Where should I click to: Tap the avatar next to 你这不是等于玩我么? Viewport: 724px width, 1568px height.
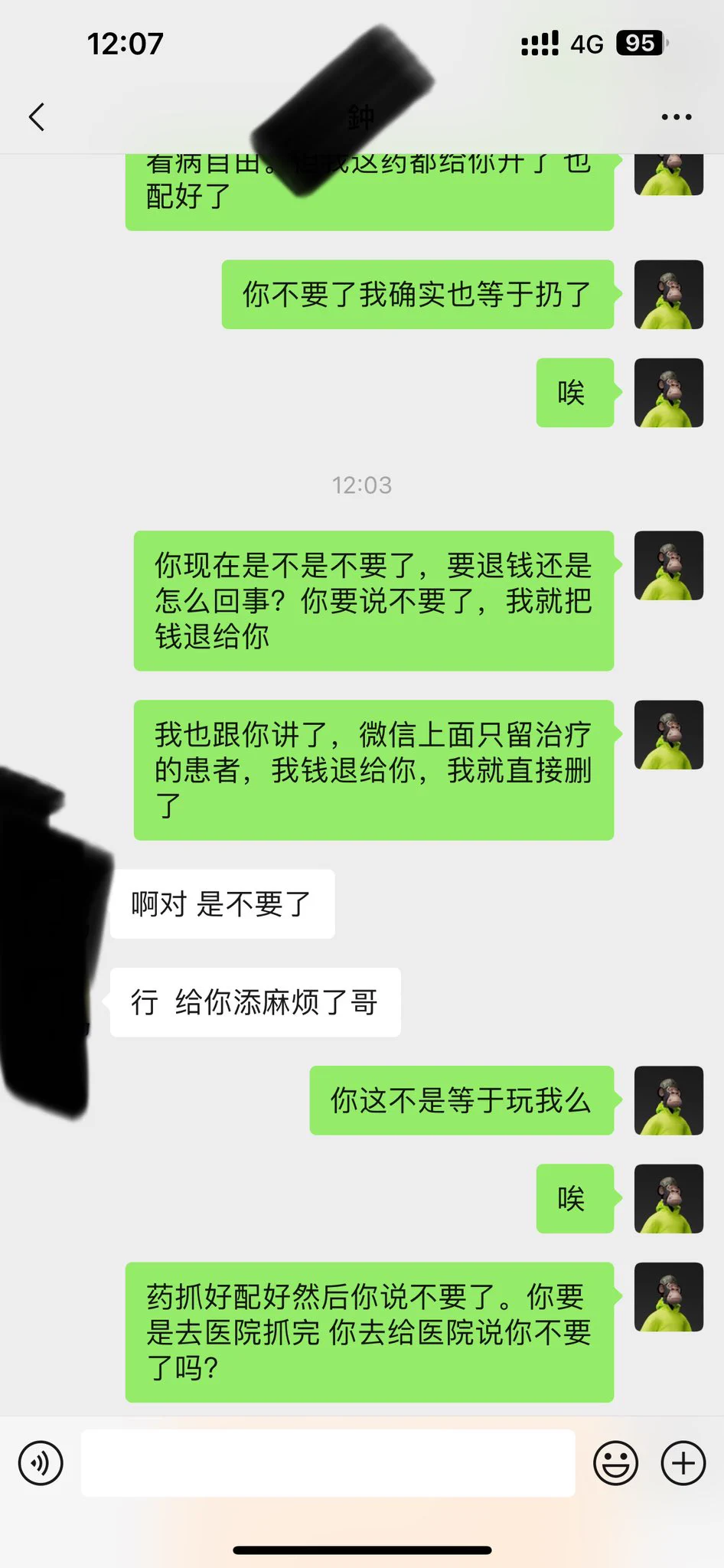[668, 1100]
